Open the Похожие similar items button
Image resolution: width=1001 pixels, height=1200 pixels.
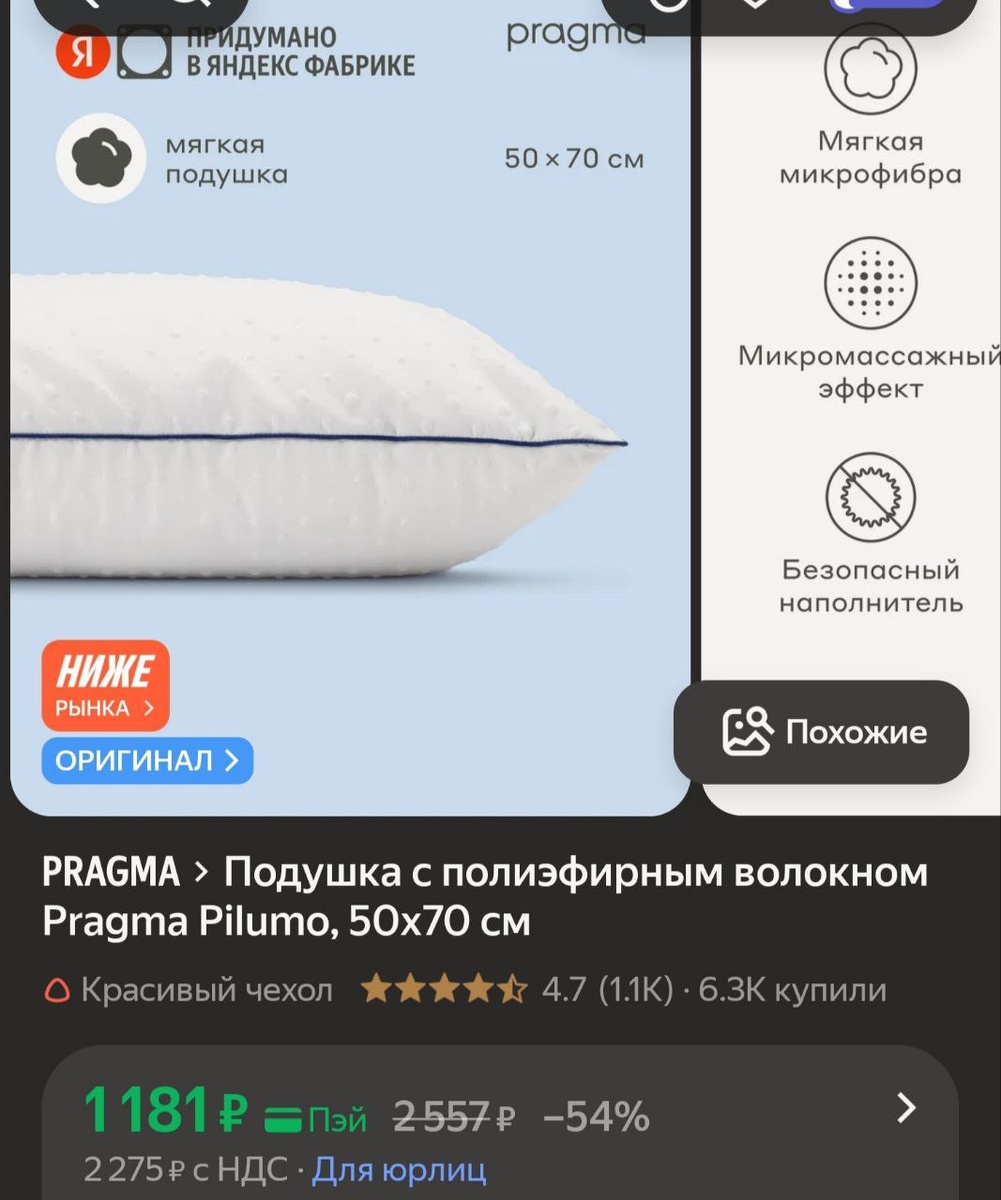point(821,732)
